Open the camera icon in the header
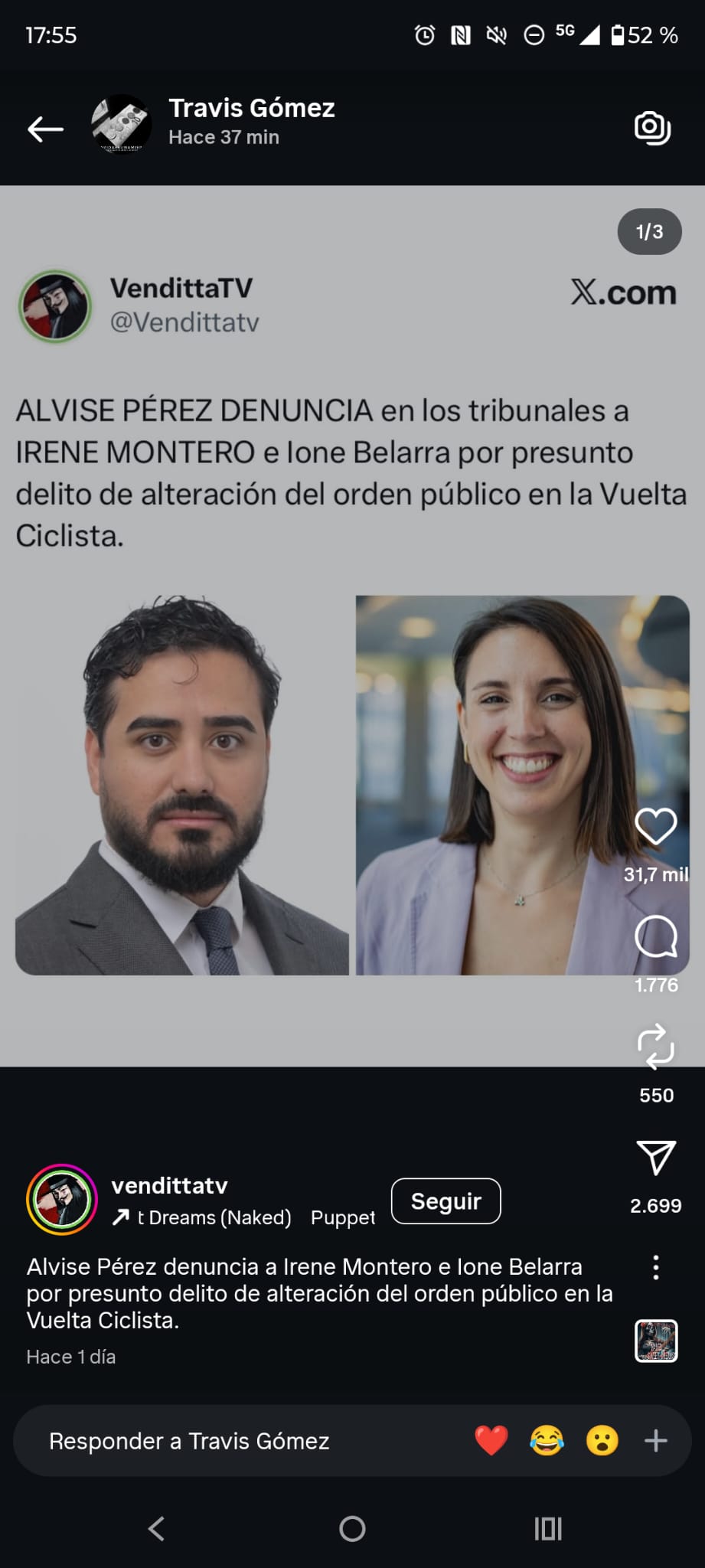Image resolution: width=705 pixels, height=1568 pixels. 652,127
